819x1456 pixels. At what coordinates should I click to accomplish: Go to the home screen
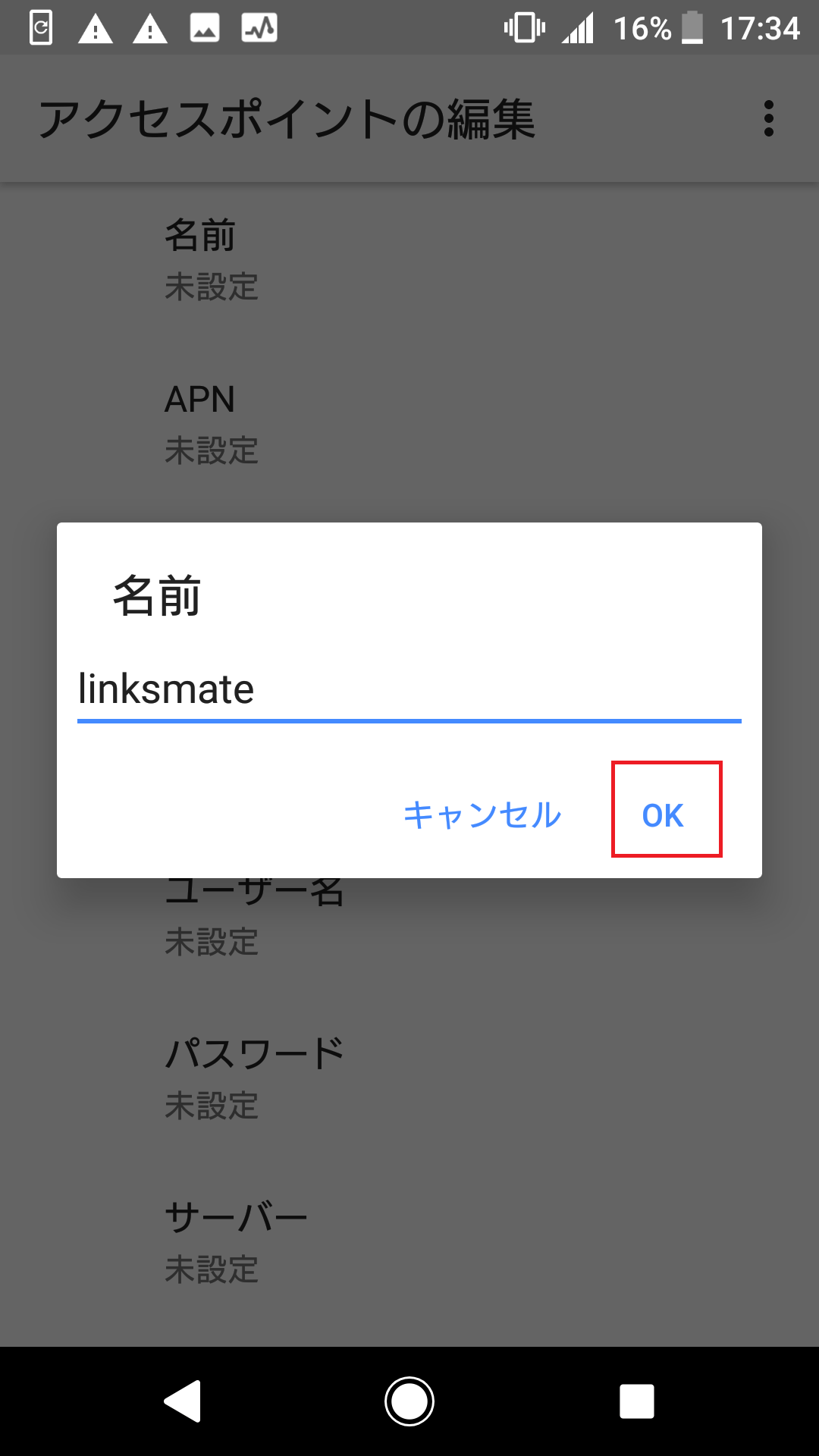pyautogui.click(x=409, y=1401)
